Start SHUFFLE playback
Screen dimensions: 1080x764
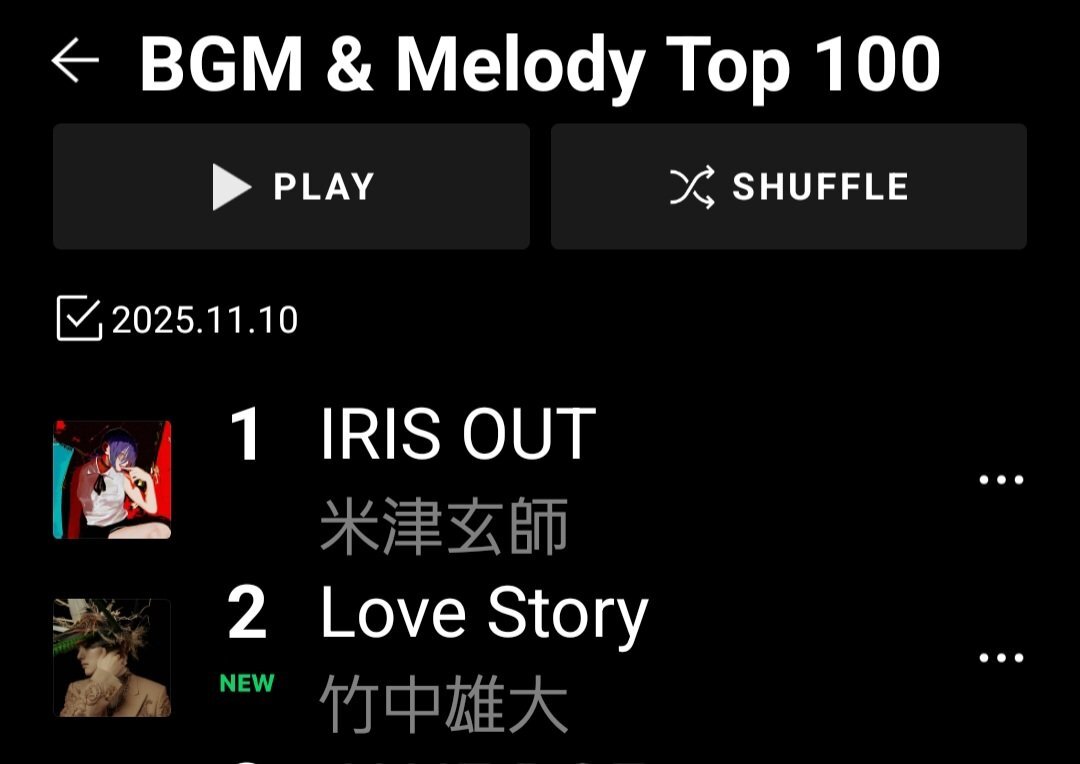tap(789, 186)
